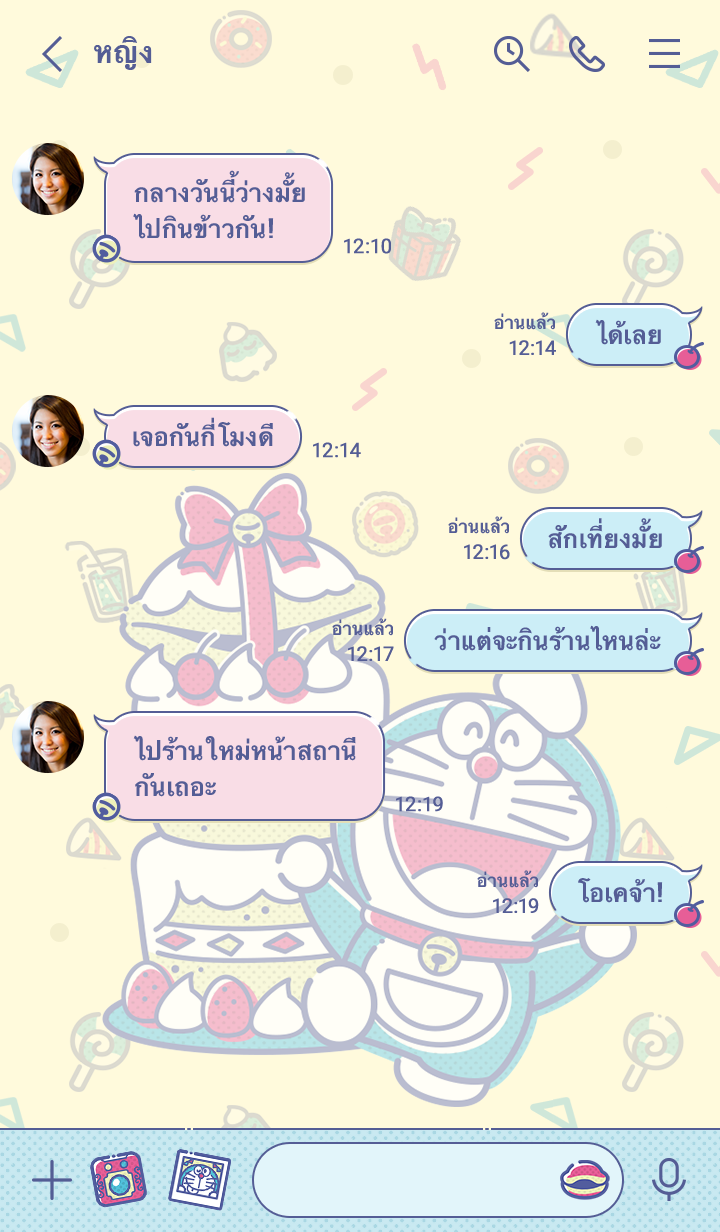Start a voice call with หญิง
Screen dimensions: 720x1232
[587, 54]
